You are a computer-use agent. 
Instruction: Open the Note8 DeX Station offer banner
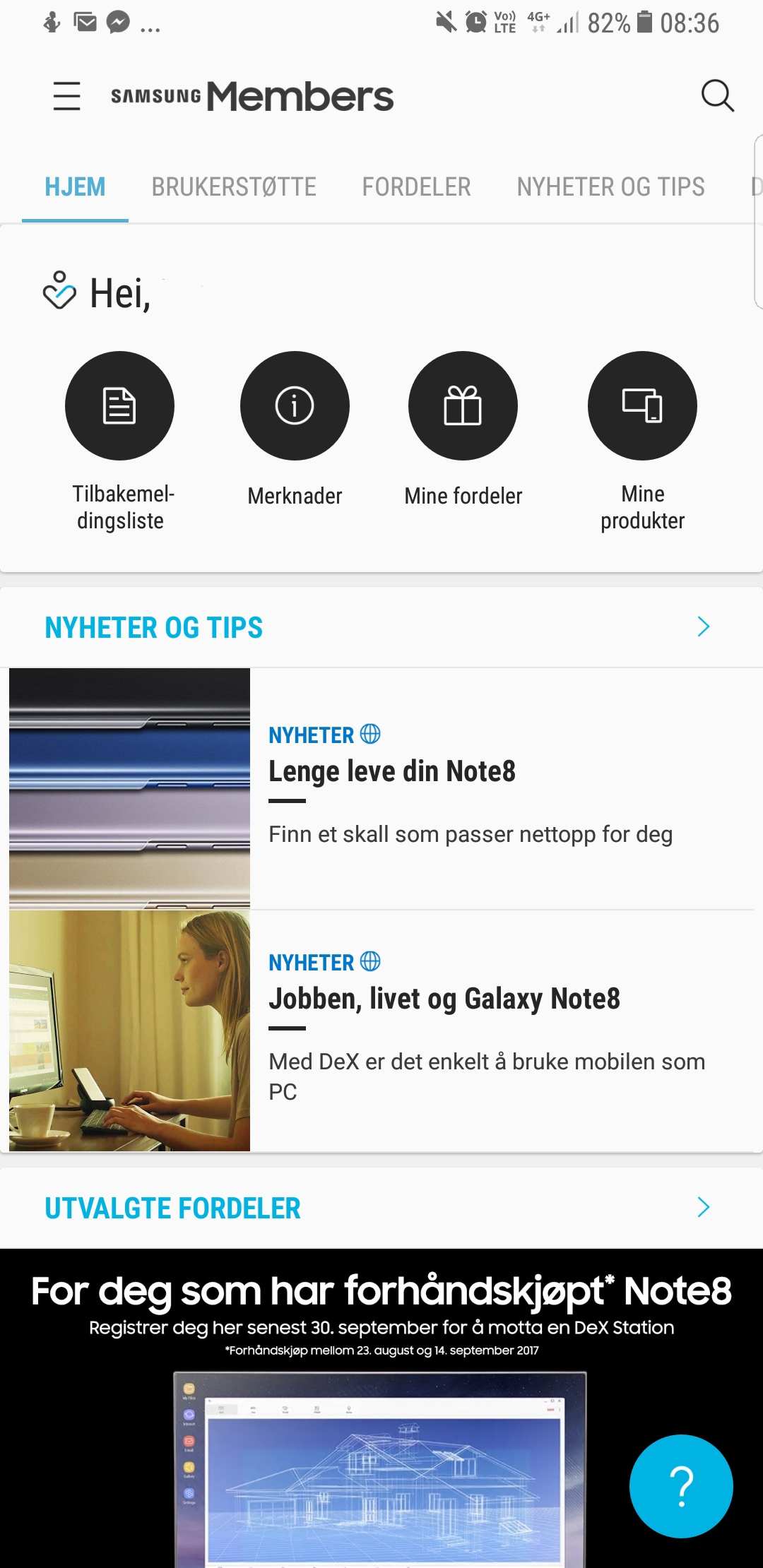pyautogui.click(x=381, y=1408)
